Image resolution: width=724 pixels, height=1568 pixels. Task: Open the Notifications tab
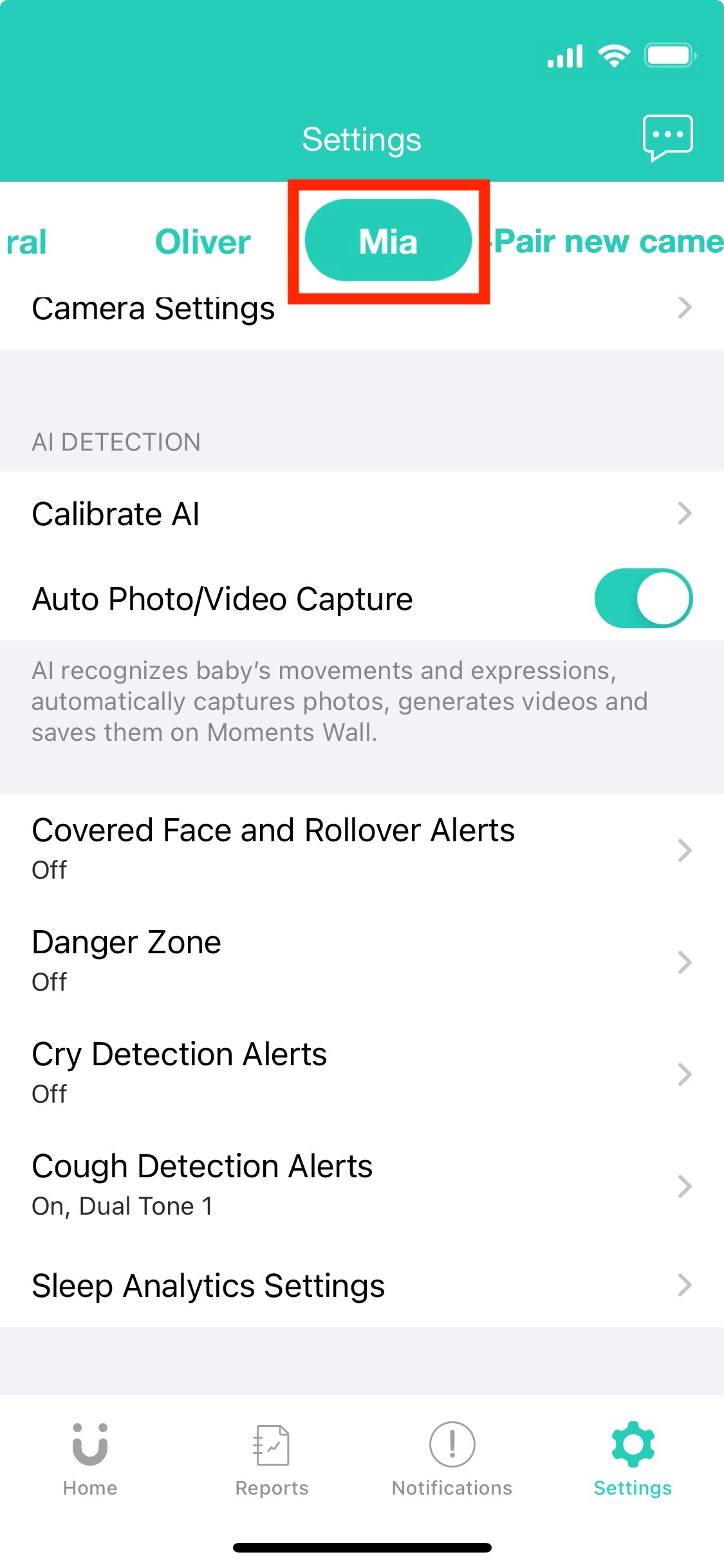click(452, 1459)
